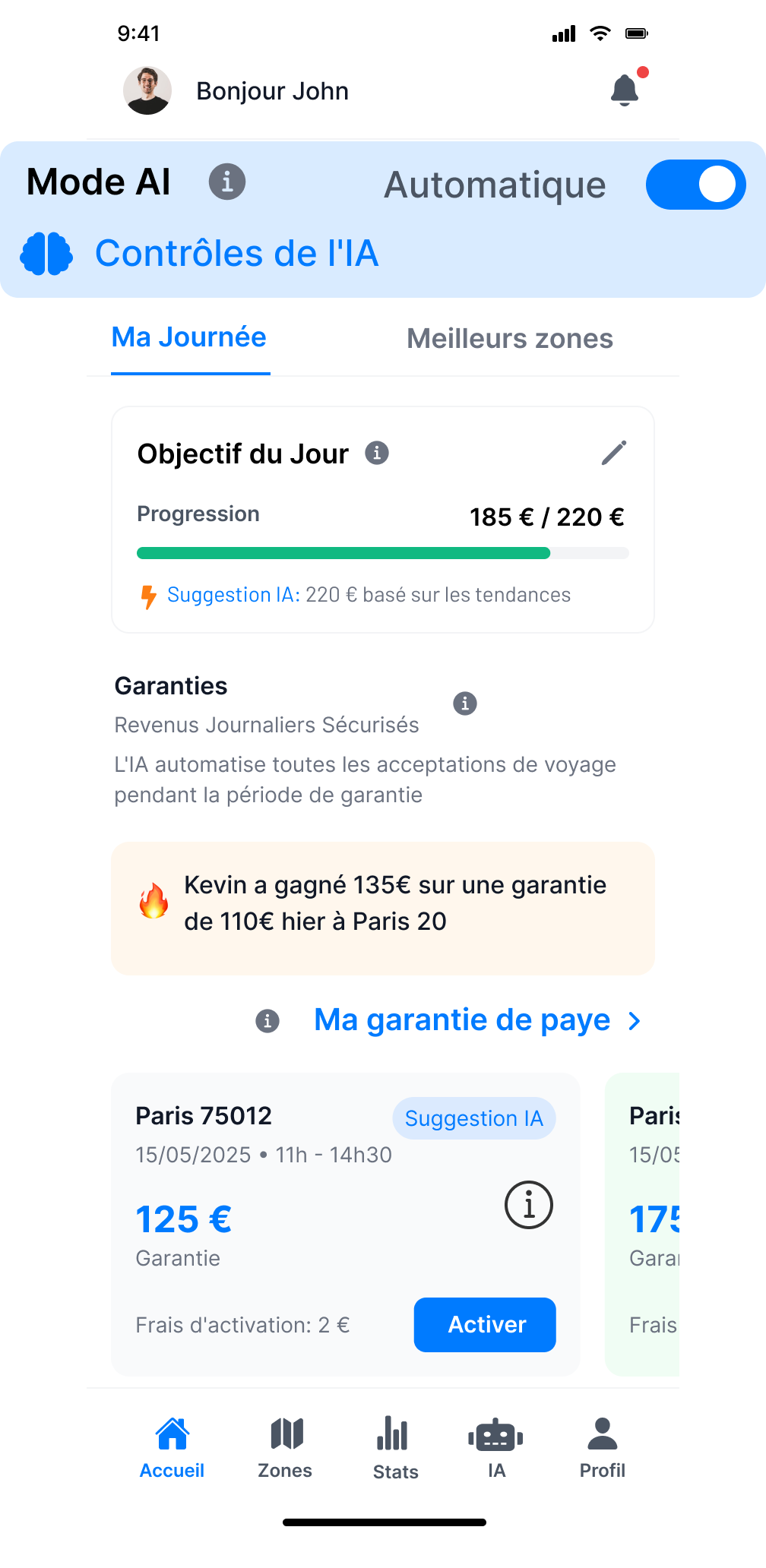The image size is (766, 1568).
Task: Switch to the Stats tab
Action: pos(395,1448)
